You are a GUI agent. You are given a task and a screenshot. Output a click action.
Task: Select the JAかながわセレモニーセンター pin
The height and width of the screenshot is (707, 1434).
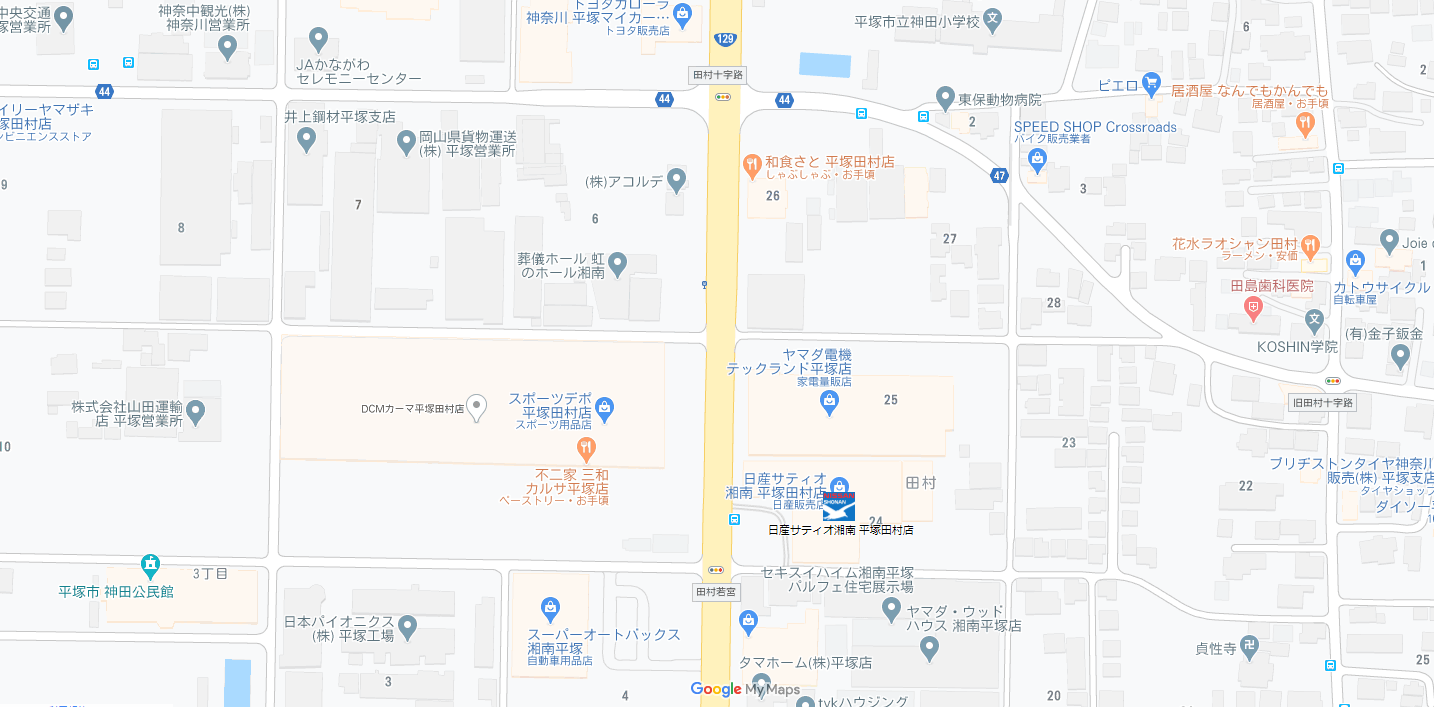click(x=318, y=40)
